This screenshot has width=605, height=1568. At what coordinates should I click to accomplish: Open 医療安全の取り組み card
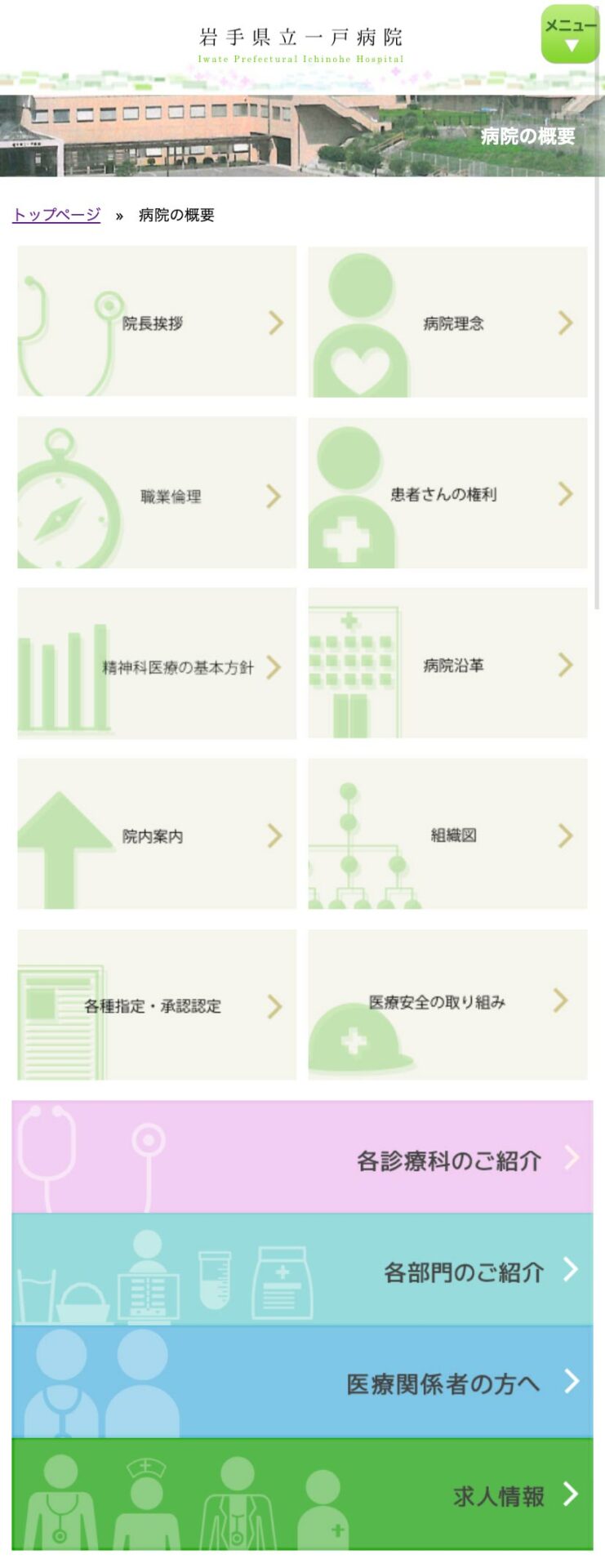pyautogui.click(x=447, y=1005)
